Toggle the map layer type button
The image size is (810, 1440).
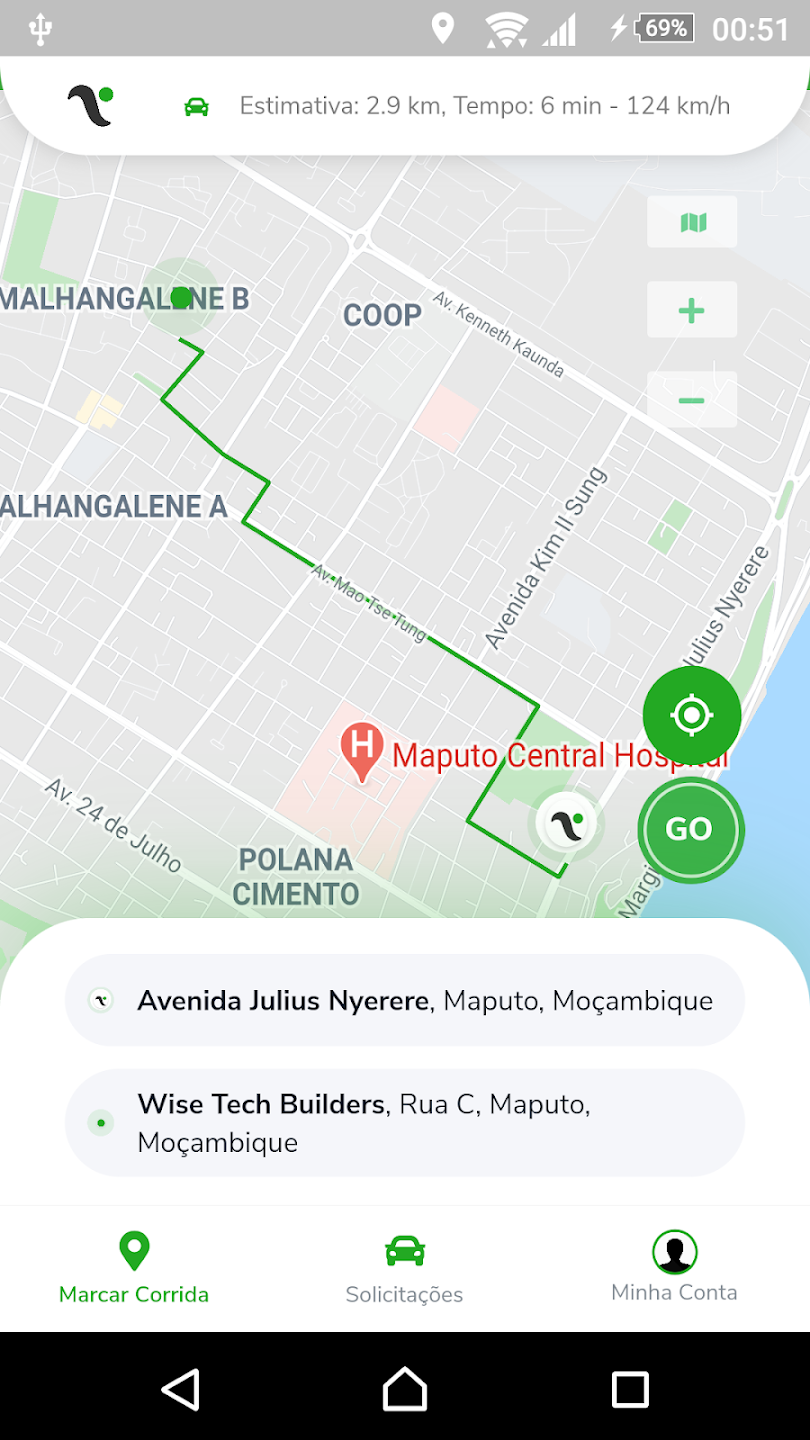click(x=692, y=222)
